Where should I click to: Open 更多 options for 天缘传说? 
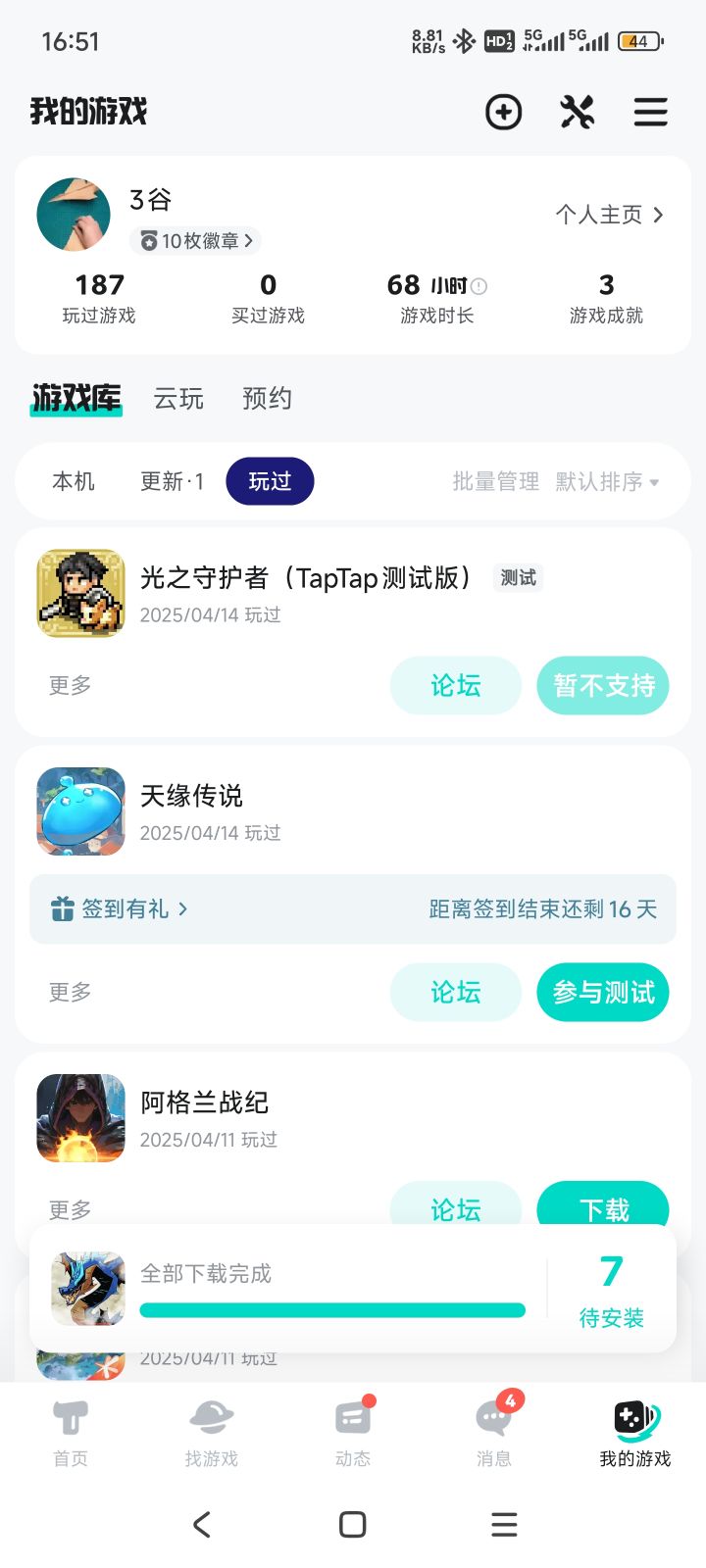click(x=71, y=993)
